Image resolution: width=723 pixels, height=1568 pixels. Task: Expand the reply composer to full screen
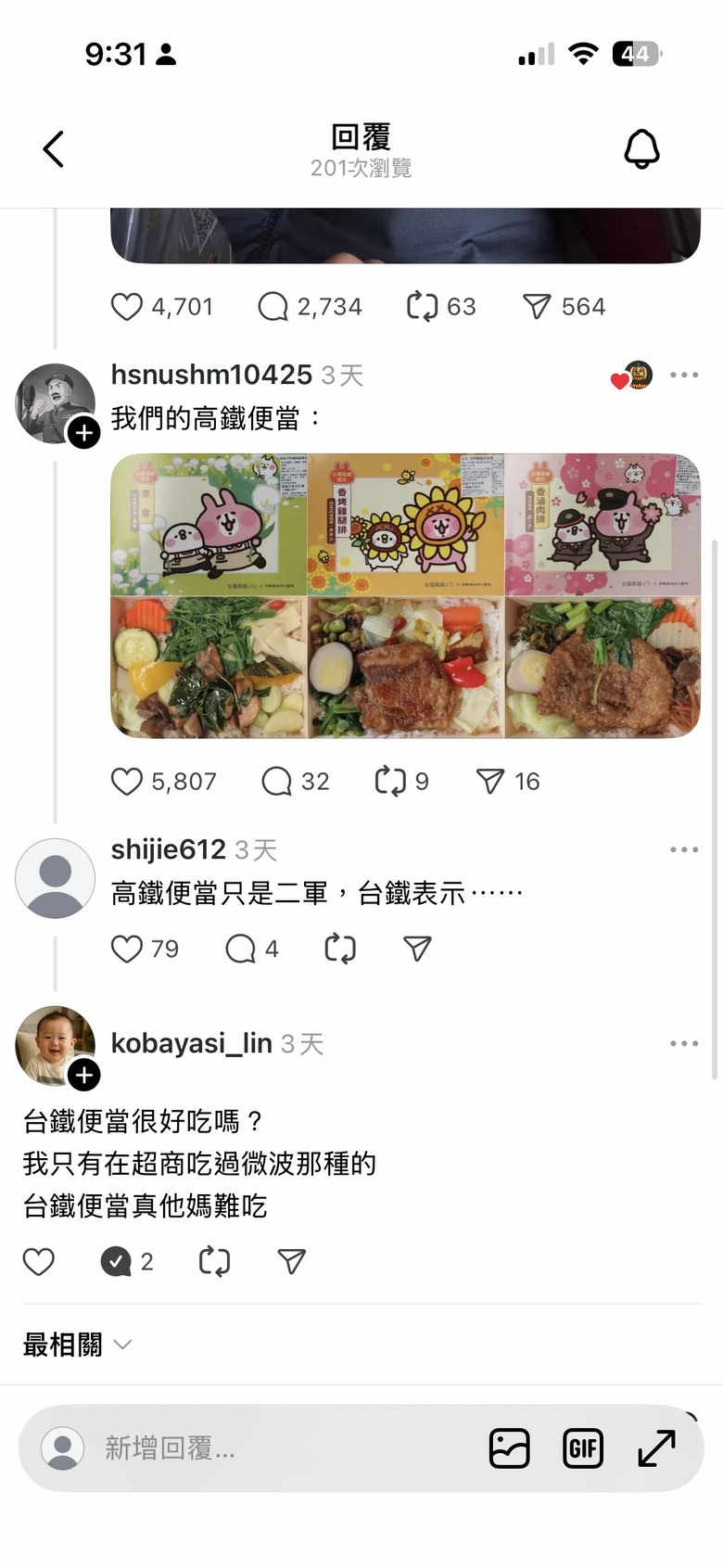click(656, 1448)
